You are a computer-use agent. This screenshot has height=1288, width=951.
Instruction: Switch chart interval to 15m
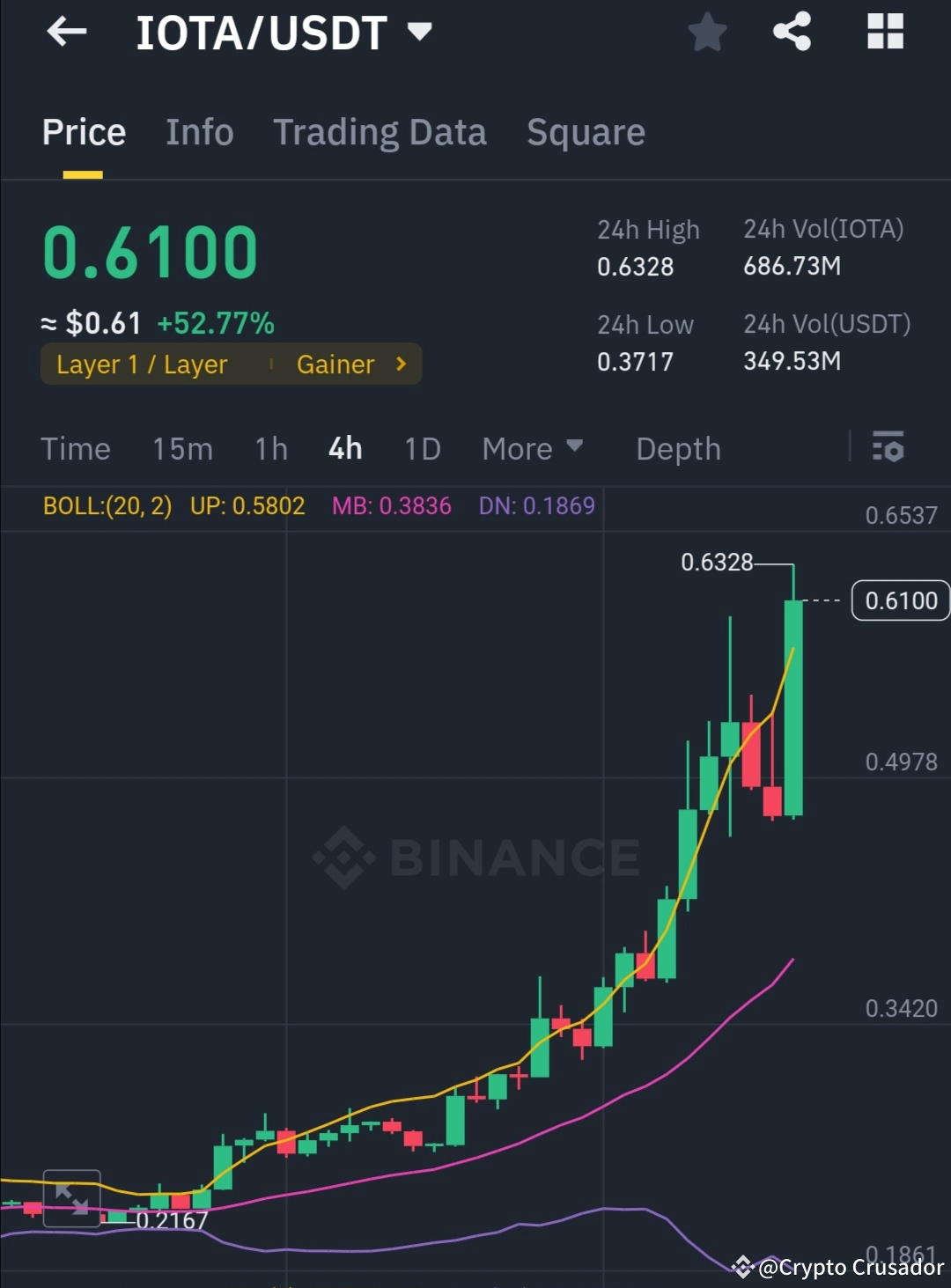pos(181,448)
